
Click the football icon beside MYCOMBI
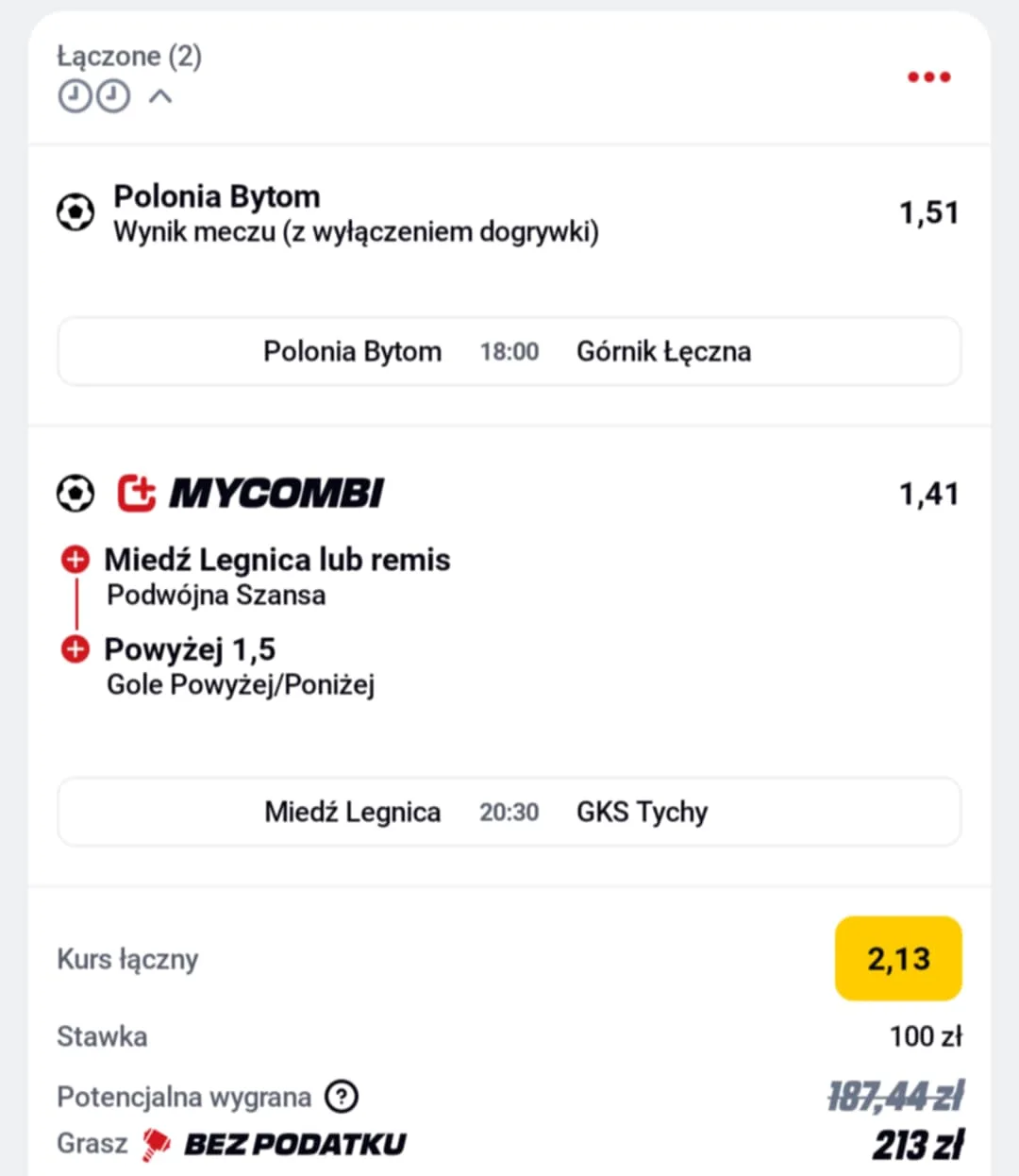click(75, 492)
